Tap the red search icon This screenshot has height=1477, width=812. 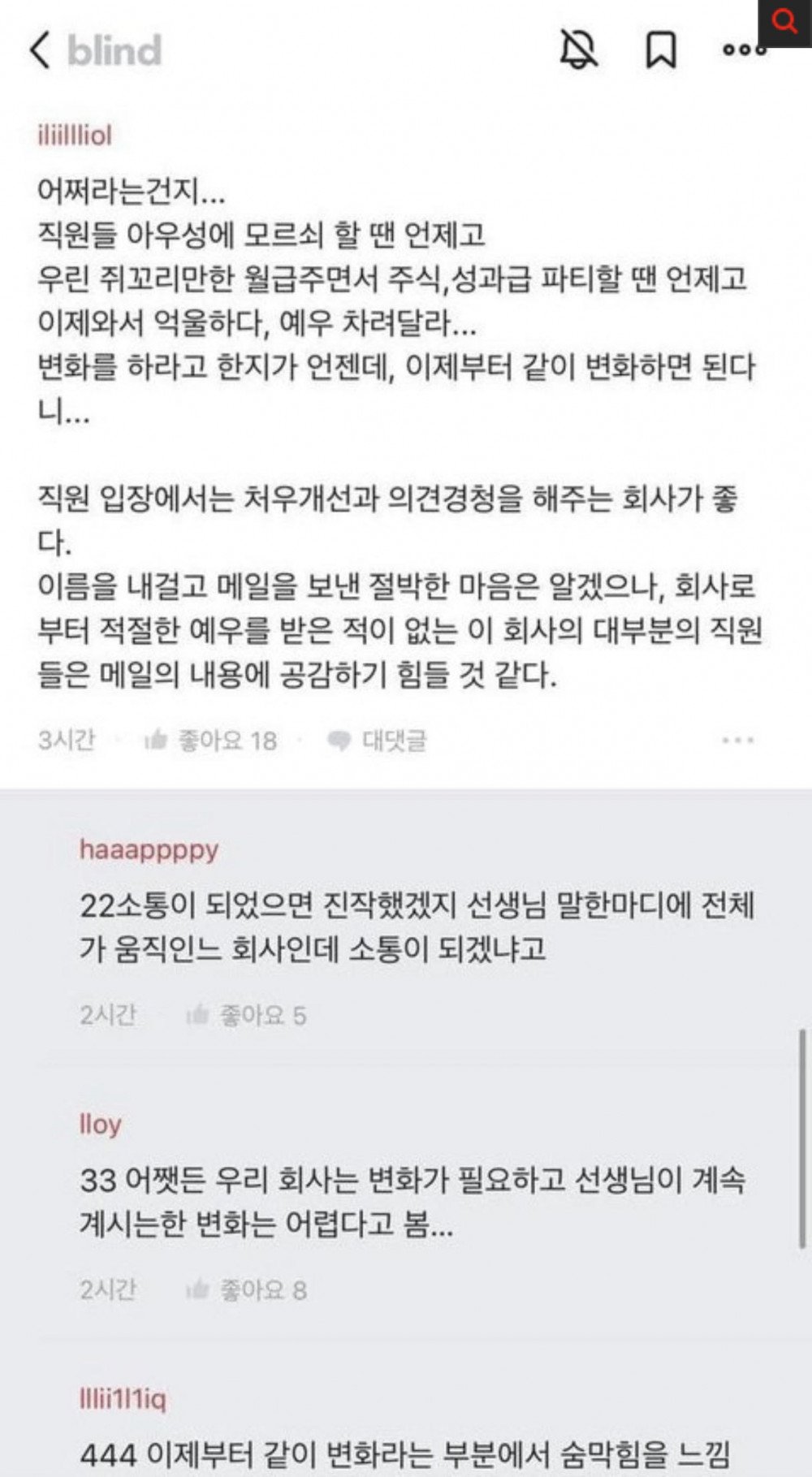point(784,22)
